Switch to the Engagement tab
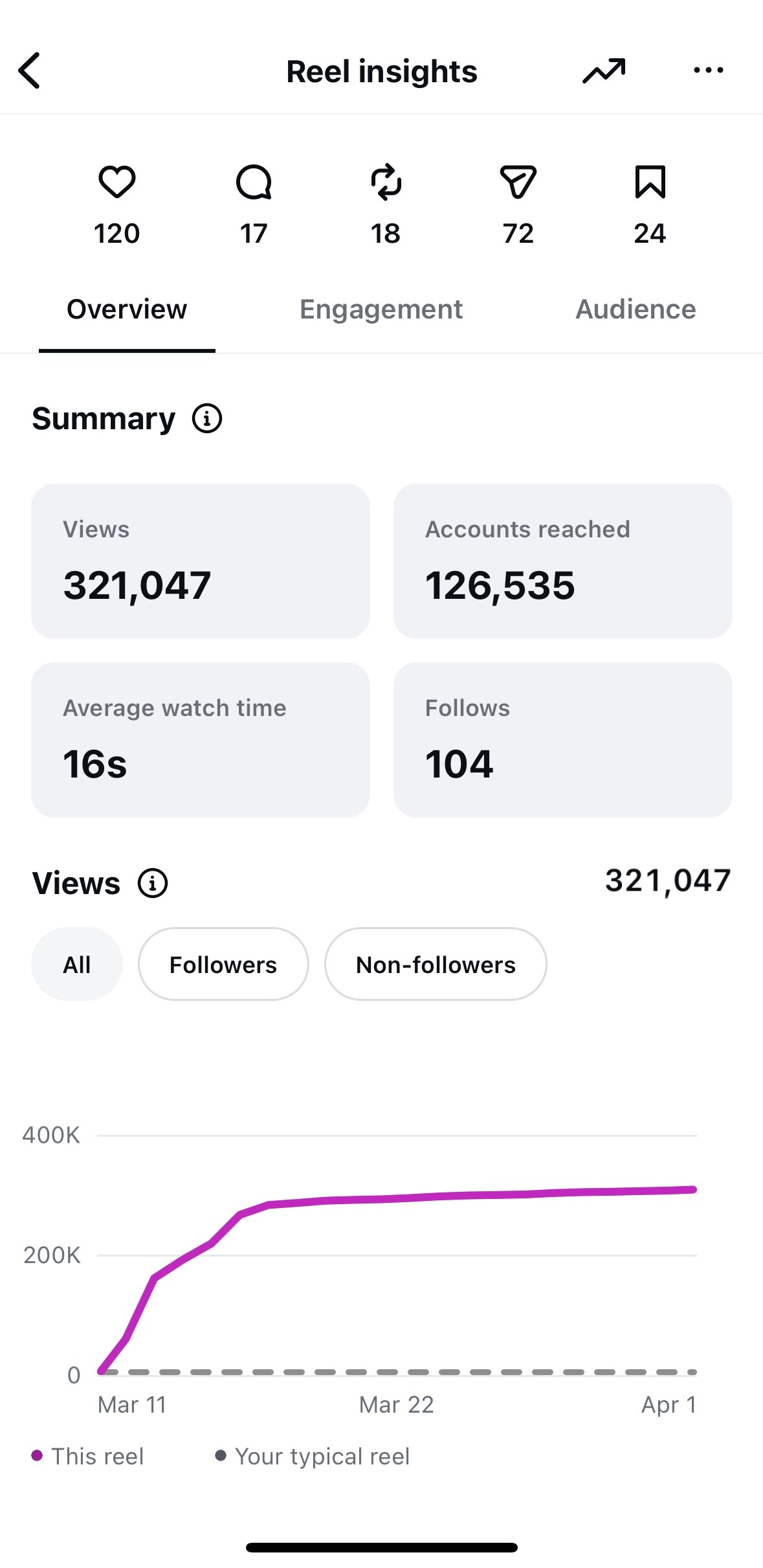This screenshot has width=763, height=1568. [381, 309]
